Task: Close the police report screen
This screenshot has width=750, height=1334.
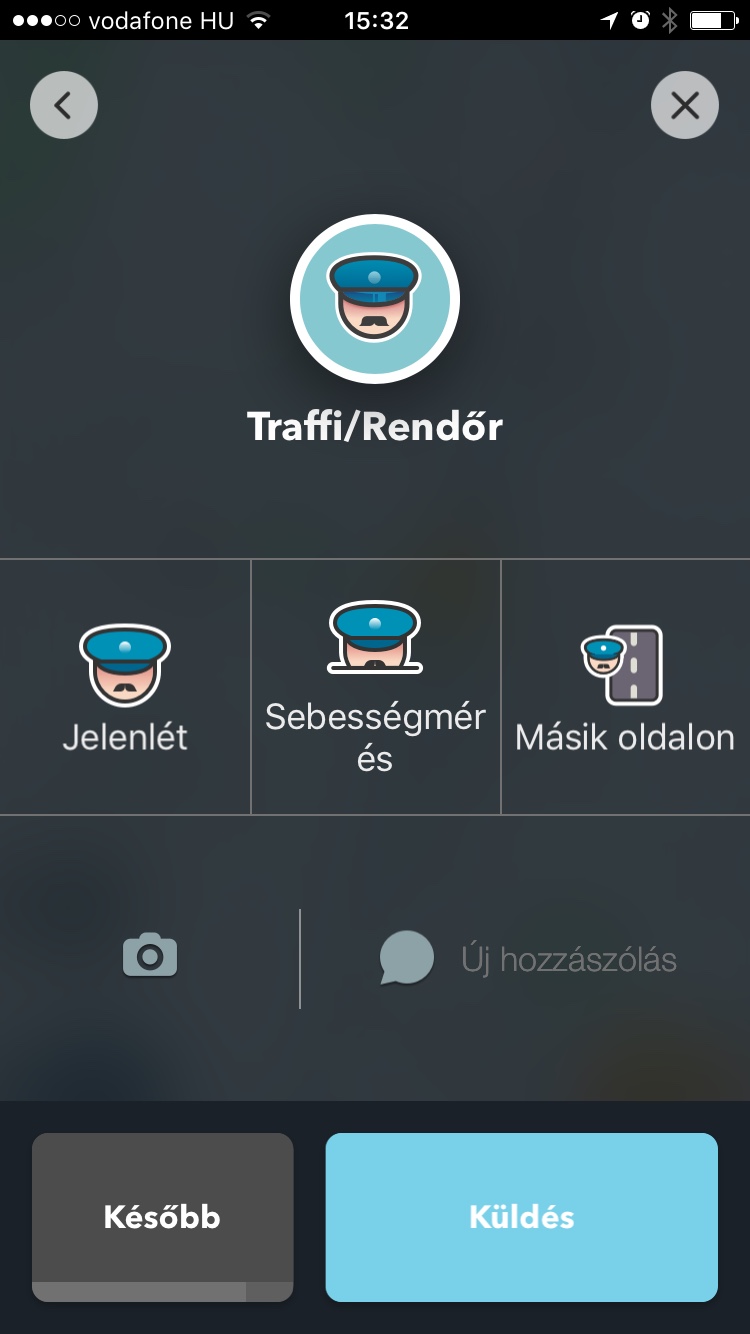Action: pos(685,104)
